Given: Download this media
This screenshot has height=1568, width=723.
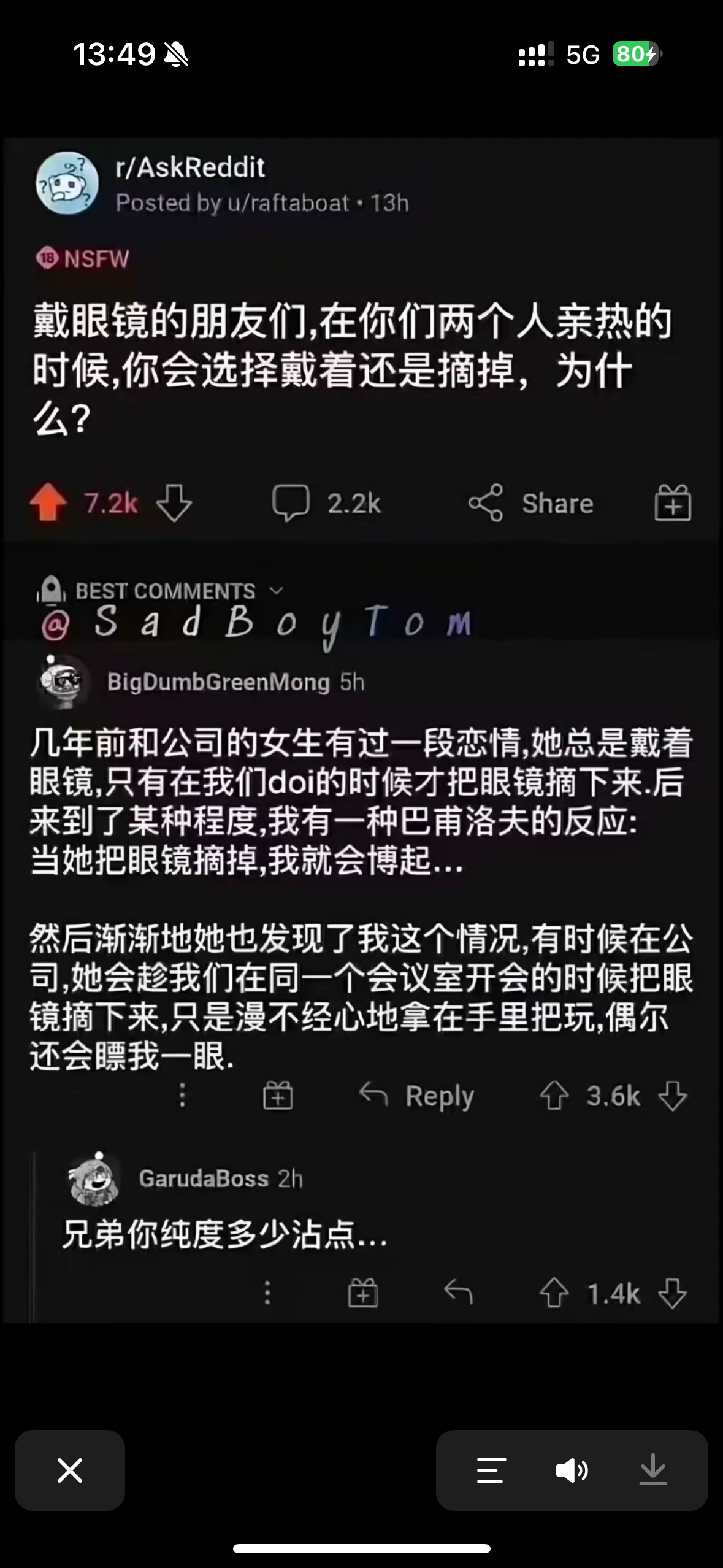Looking at the screenshot, I should point(652,1470).
